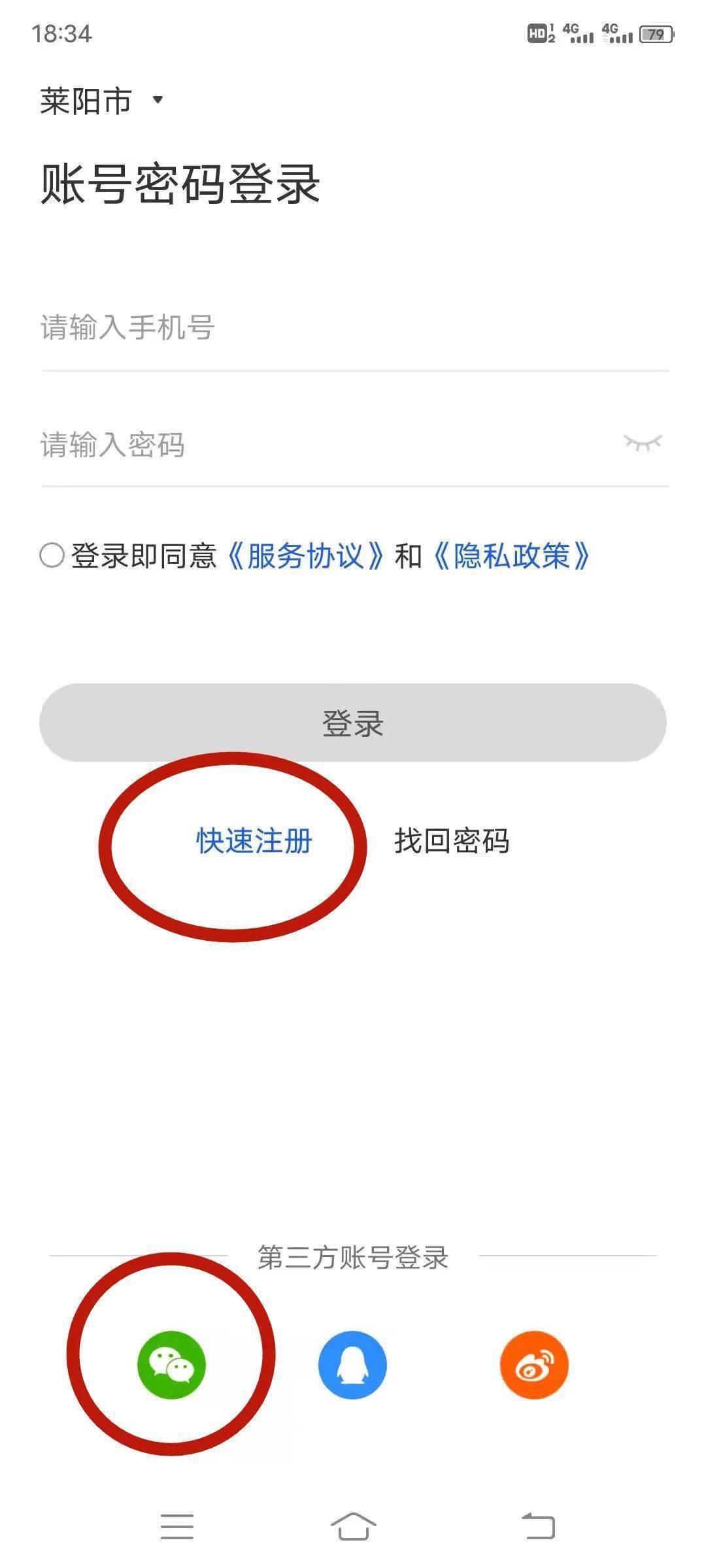Log in with WeChat icon

[x=171, y=1365]
